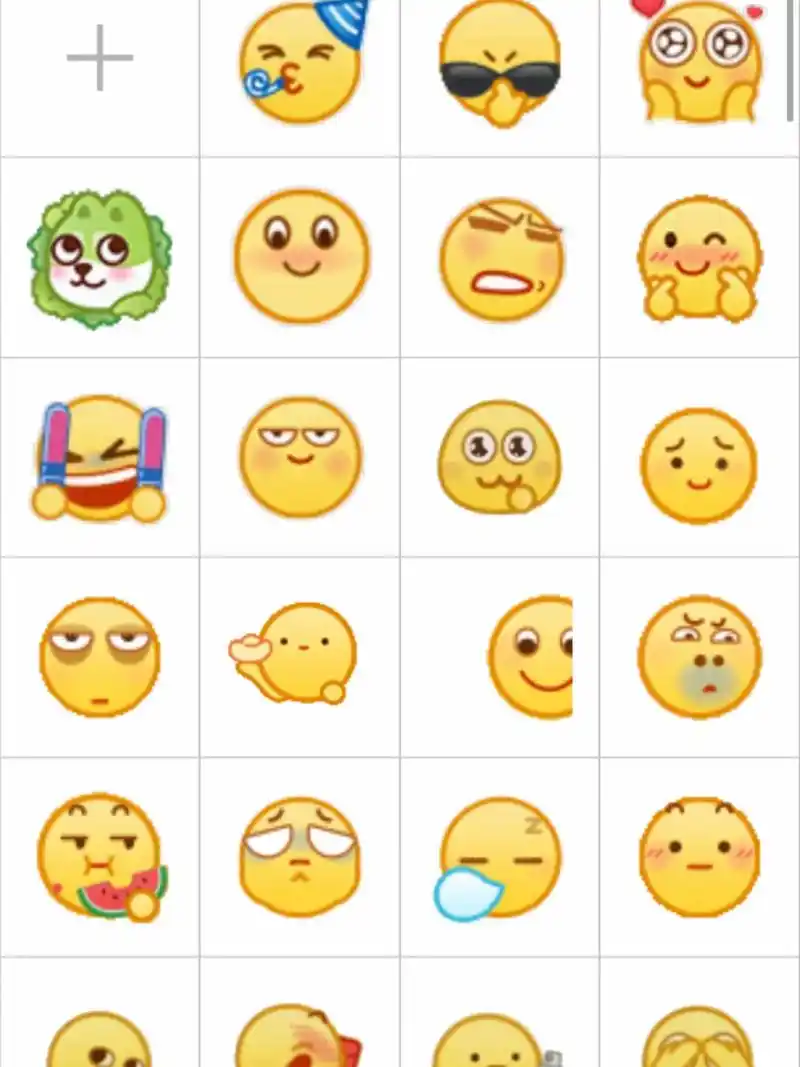Pick the blushing neutral face emoji
The height and width of the screenshot is (1067, 800).
point(700,856)
